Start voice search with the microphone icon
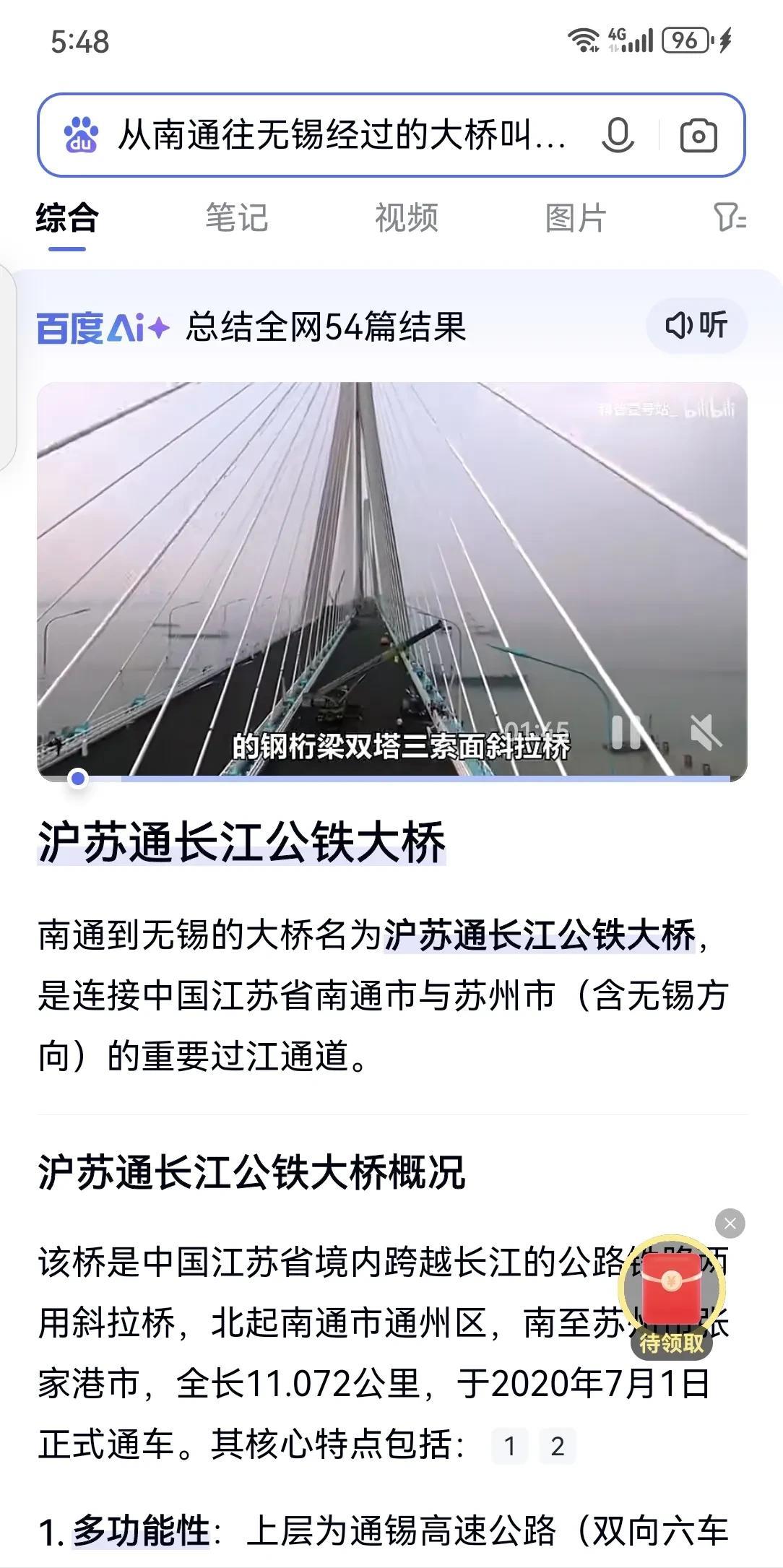The width and height of the screenshot is (783, 1568). pyautogui.click(x=618, y=135)
